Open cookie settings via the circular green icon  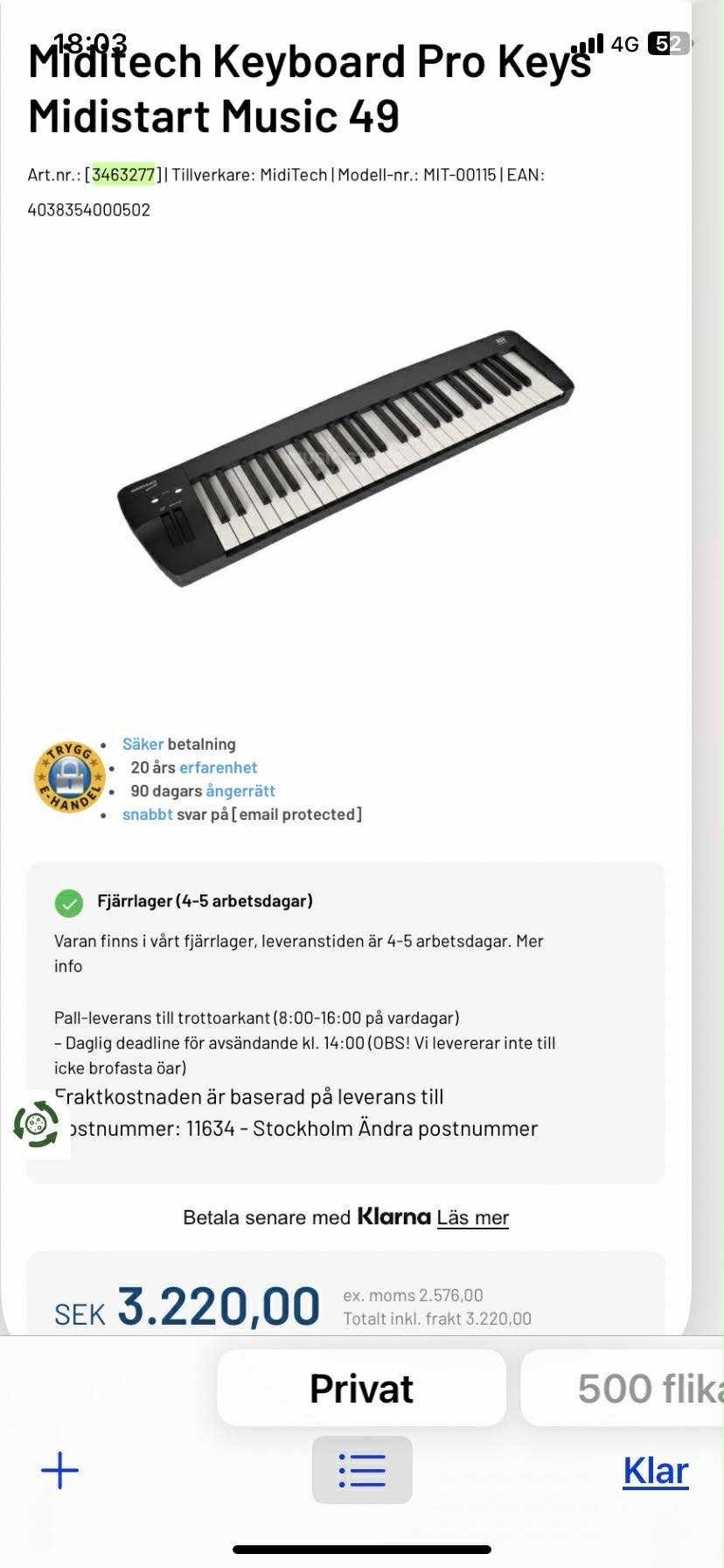coord(37,1127)
